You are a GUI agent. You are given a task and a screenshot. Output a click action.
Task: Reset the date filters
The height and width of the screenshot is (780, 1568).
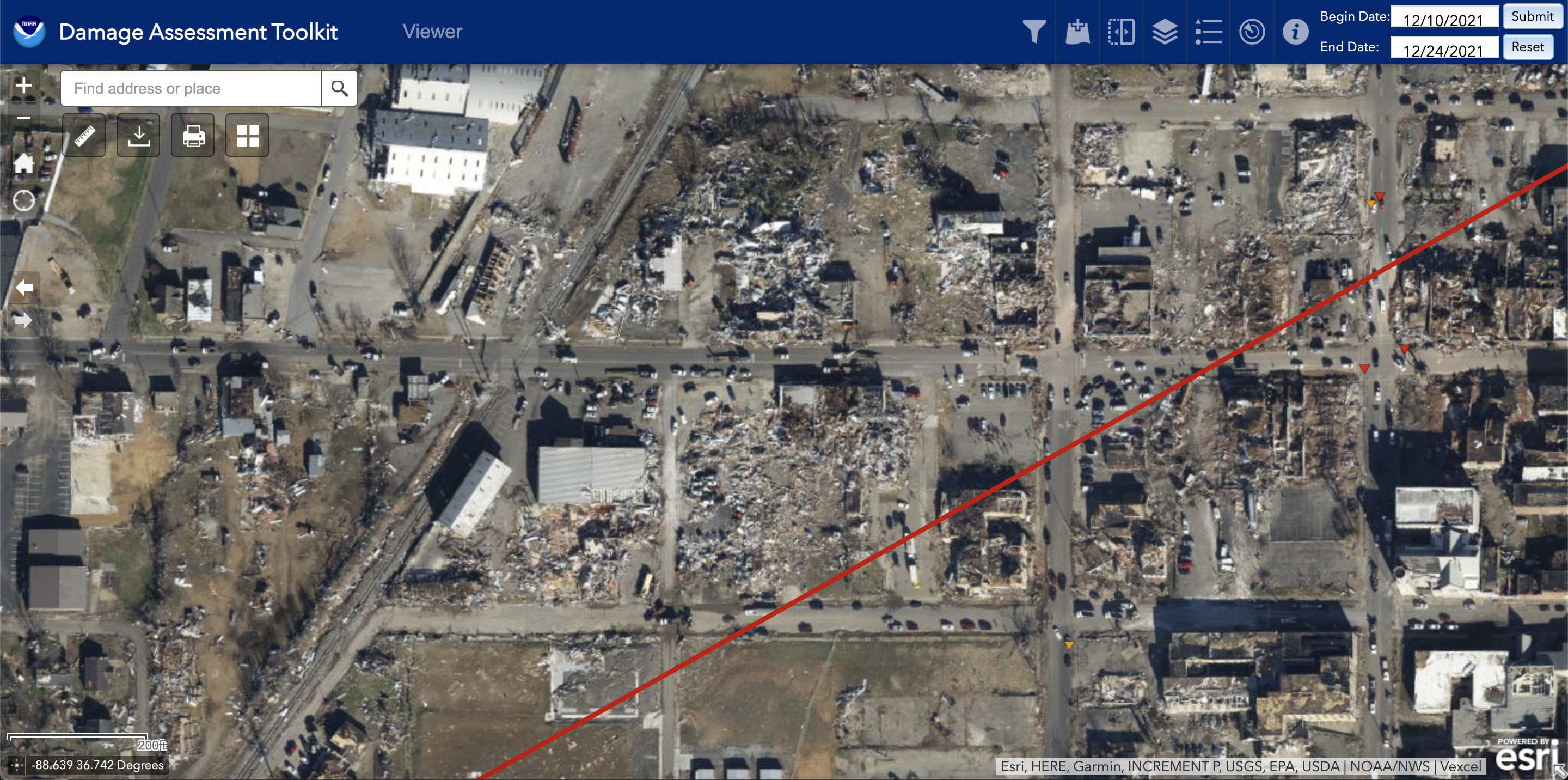1527,47
